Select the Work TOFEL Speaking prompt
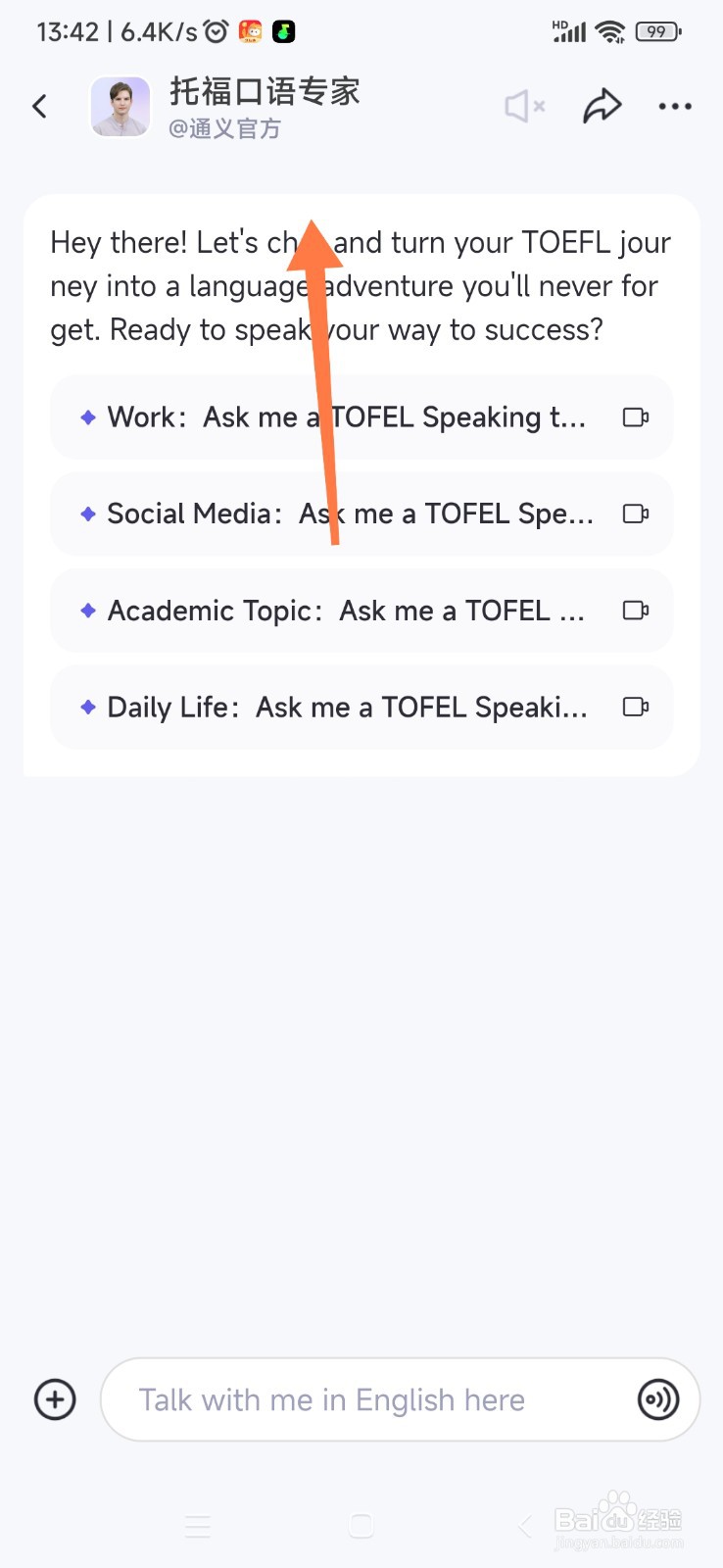The image size is (723, 1568). [361, 417]
